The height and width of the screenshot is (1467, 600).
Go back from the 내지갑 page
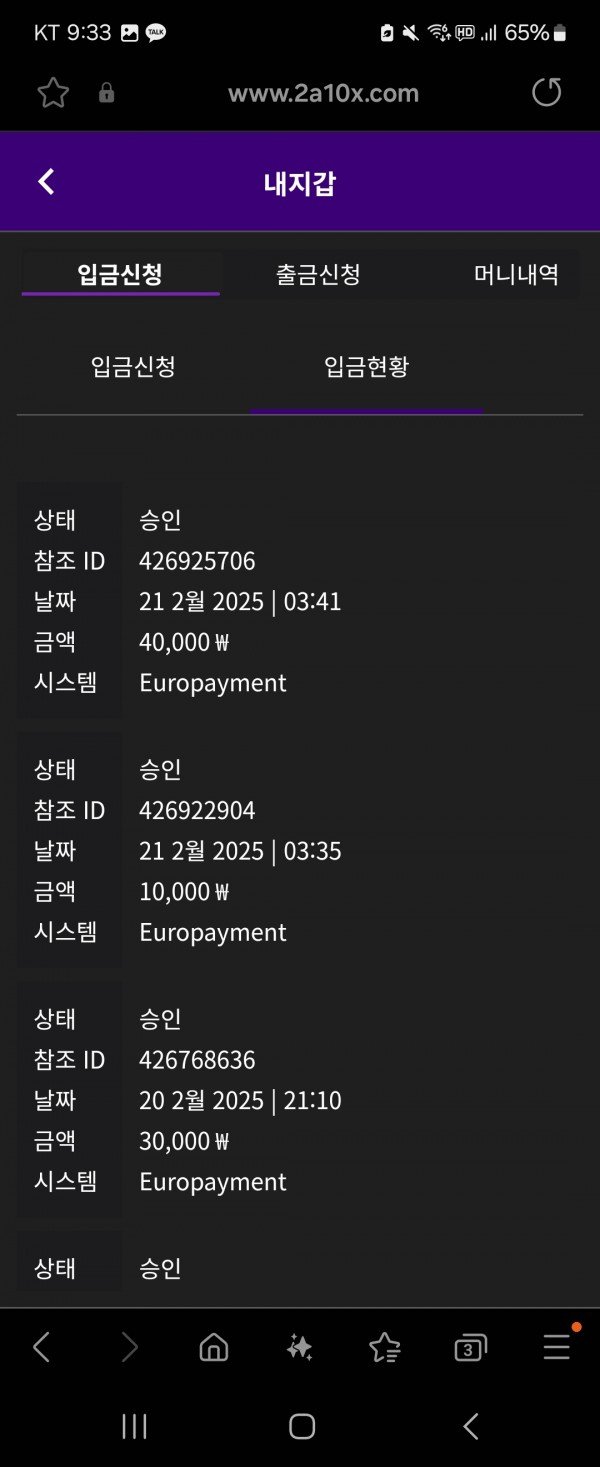tap(46, 182)
